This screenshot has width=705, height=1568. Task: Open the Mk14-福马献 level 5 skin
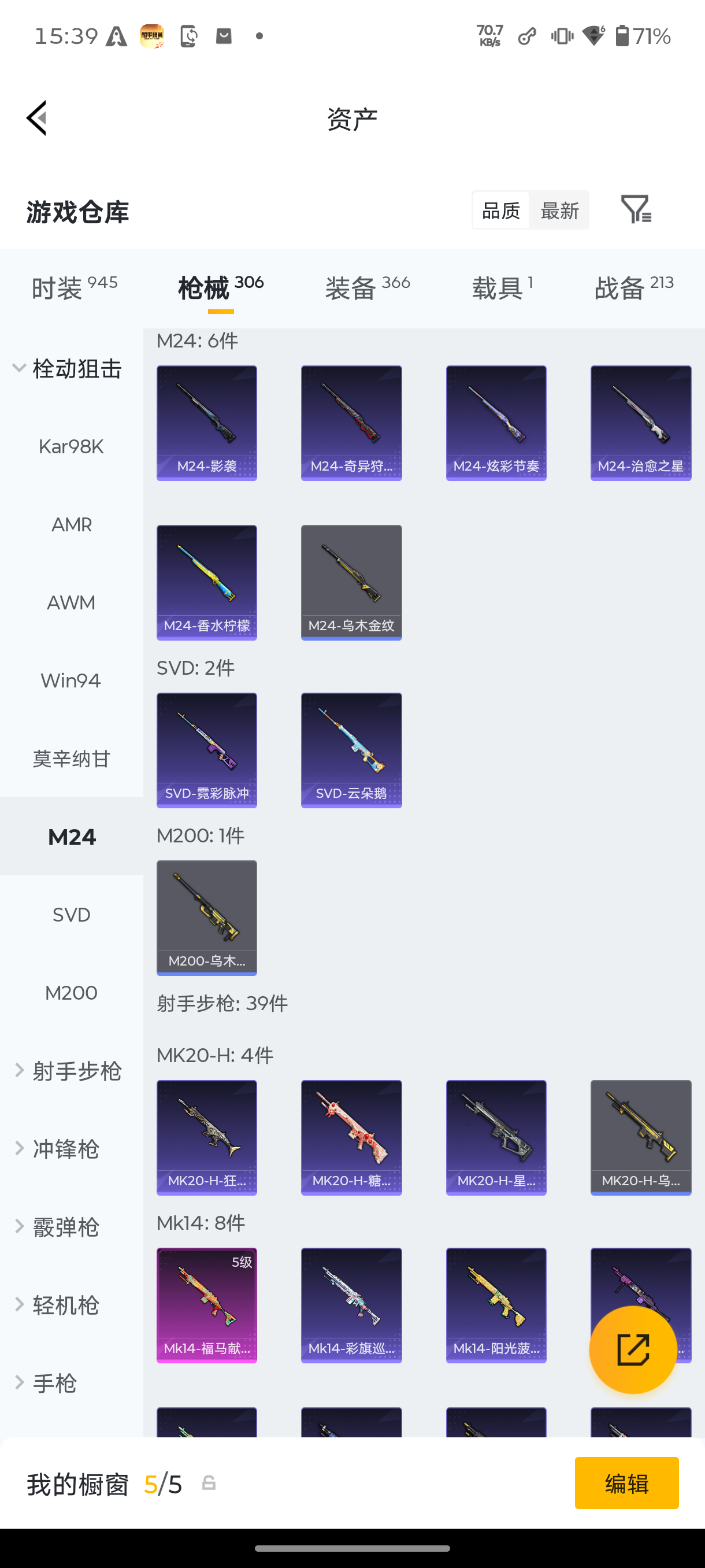(x=207, y=1305)
